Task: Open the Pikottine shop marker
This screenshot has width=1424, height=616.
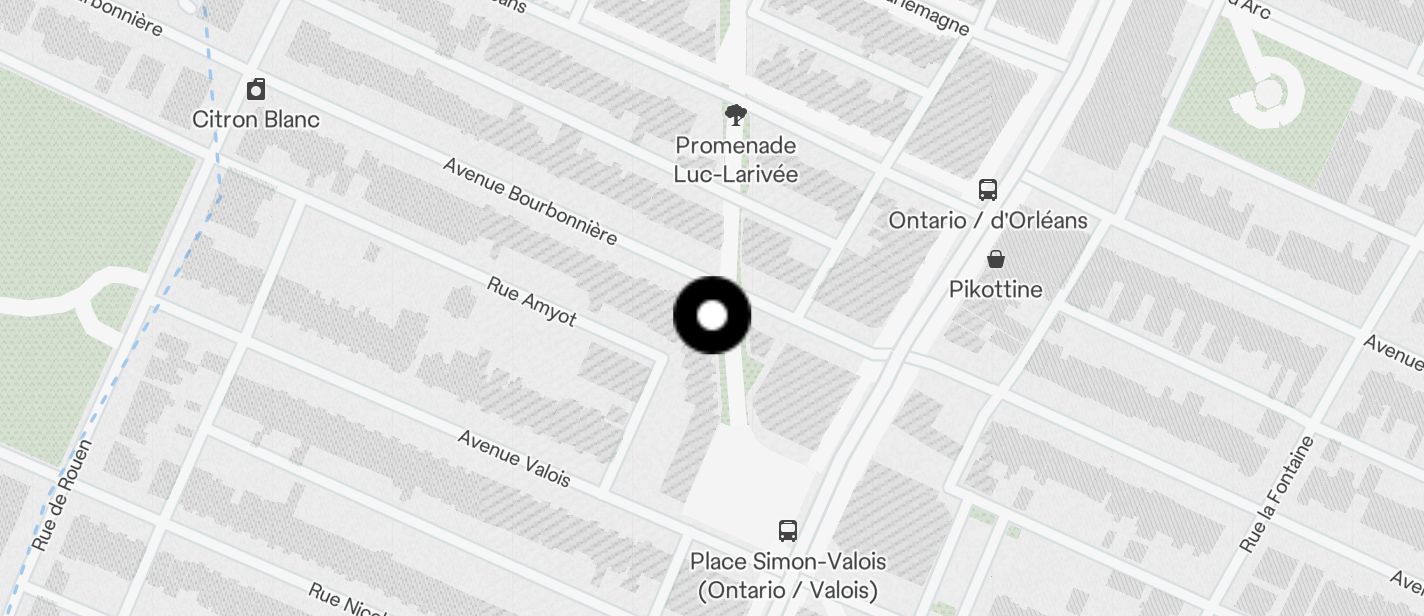Action: click(x=996, y=260)
